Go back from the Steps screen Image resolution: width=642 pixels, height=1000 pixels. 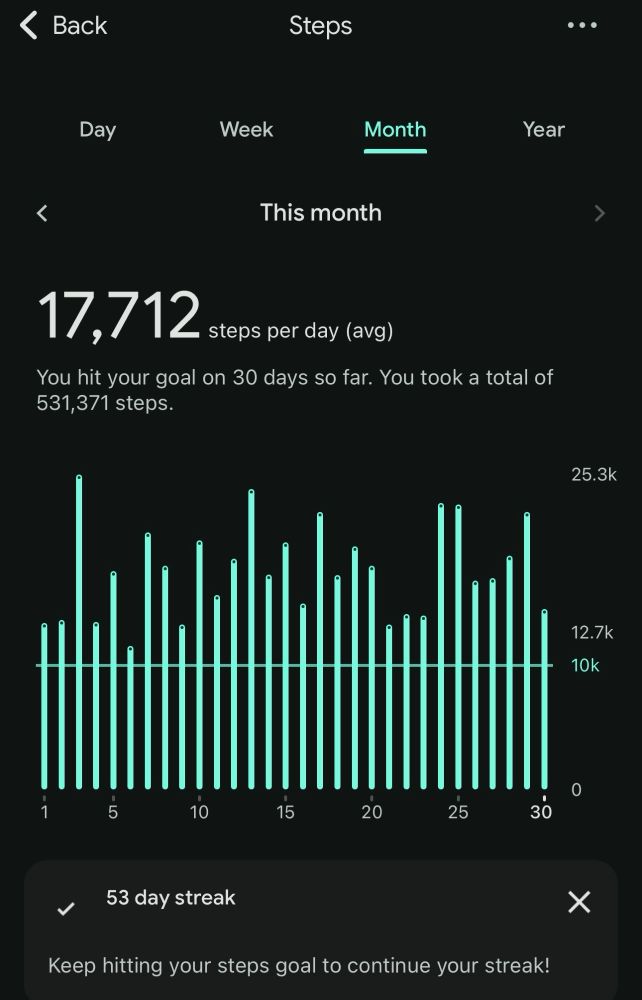[62, 26]
